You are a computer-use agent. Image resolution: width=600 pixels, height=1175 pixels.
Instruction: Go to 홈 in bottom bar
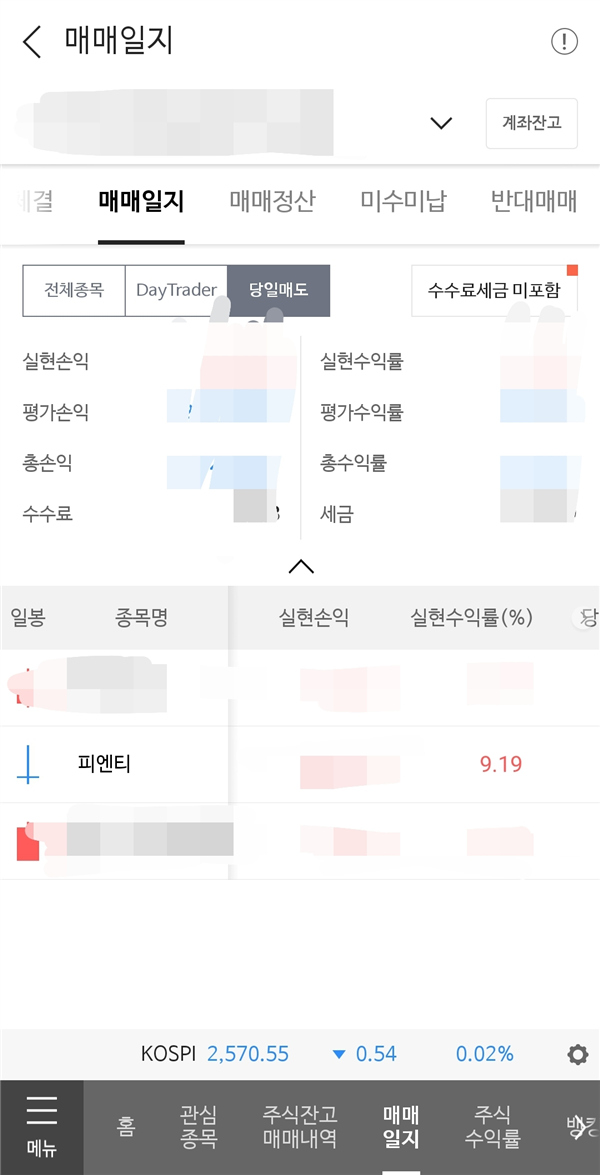tap(126, 1127)
